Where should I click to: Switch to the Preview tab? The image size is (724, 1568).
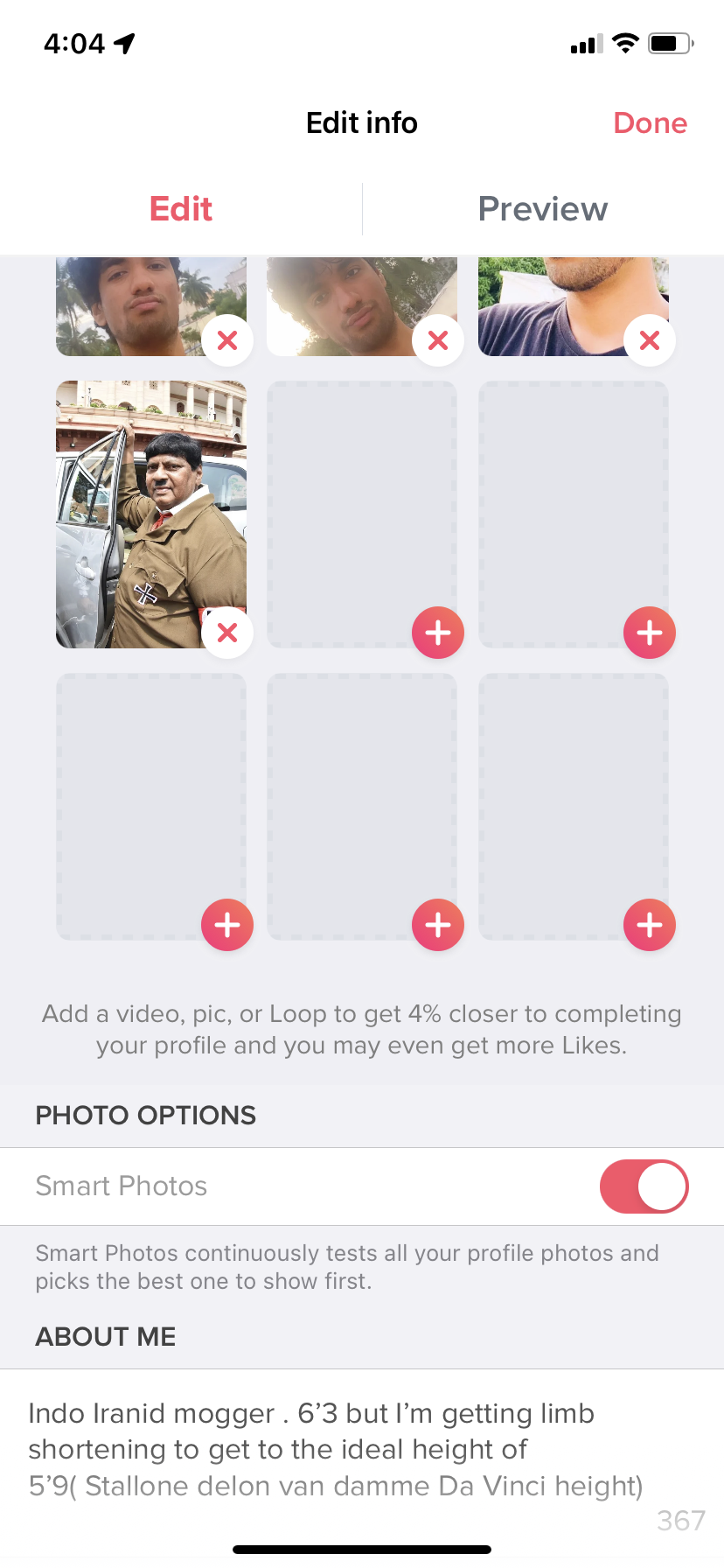click(543, 209)
